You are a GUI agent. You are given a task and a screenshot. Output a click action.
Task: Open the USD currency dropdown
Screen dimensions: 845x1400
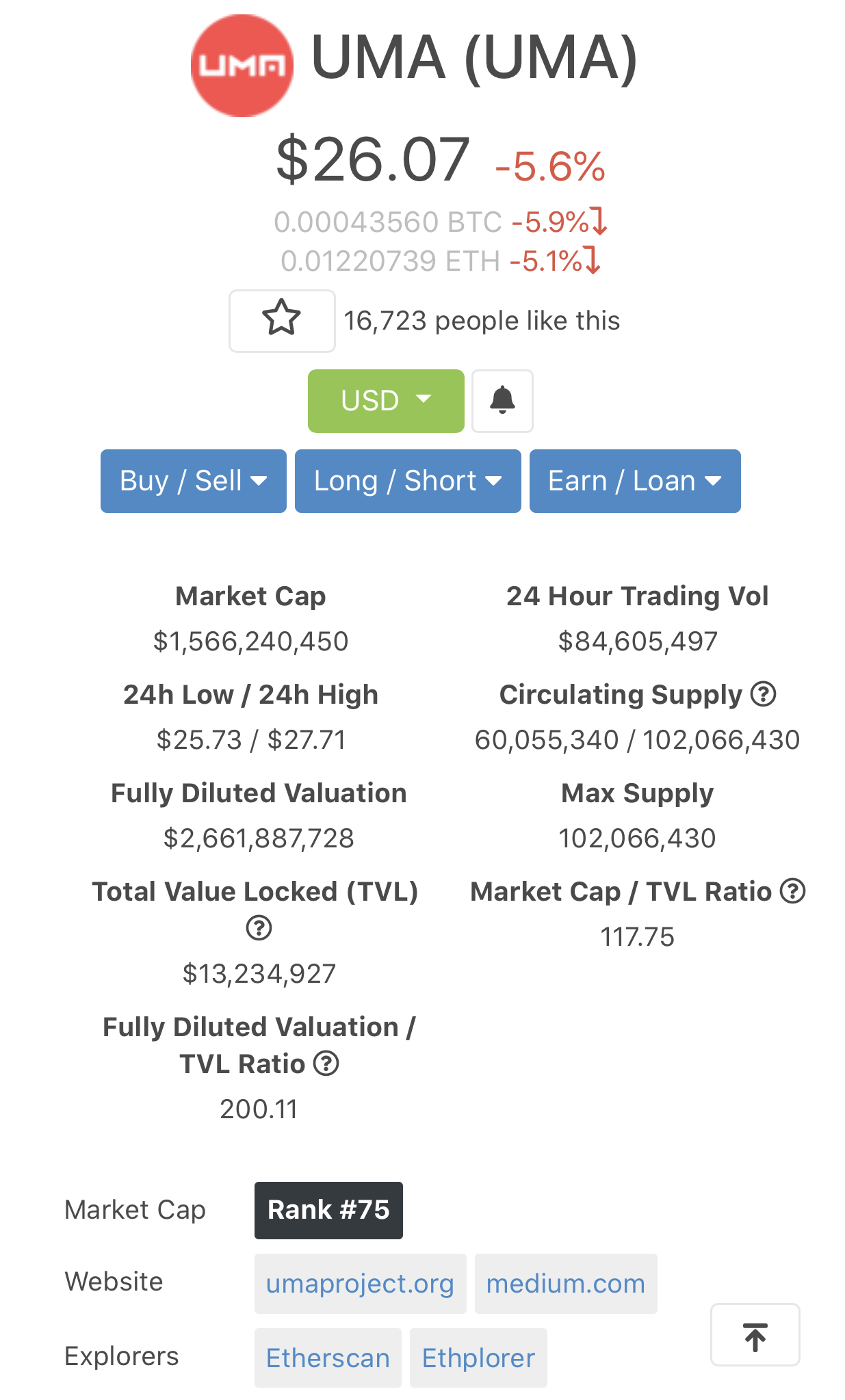point(386,401)
